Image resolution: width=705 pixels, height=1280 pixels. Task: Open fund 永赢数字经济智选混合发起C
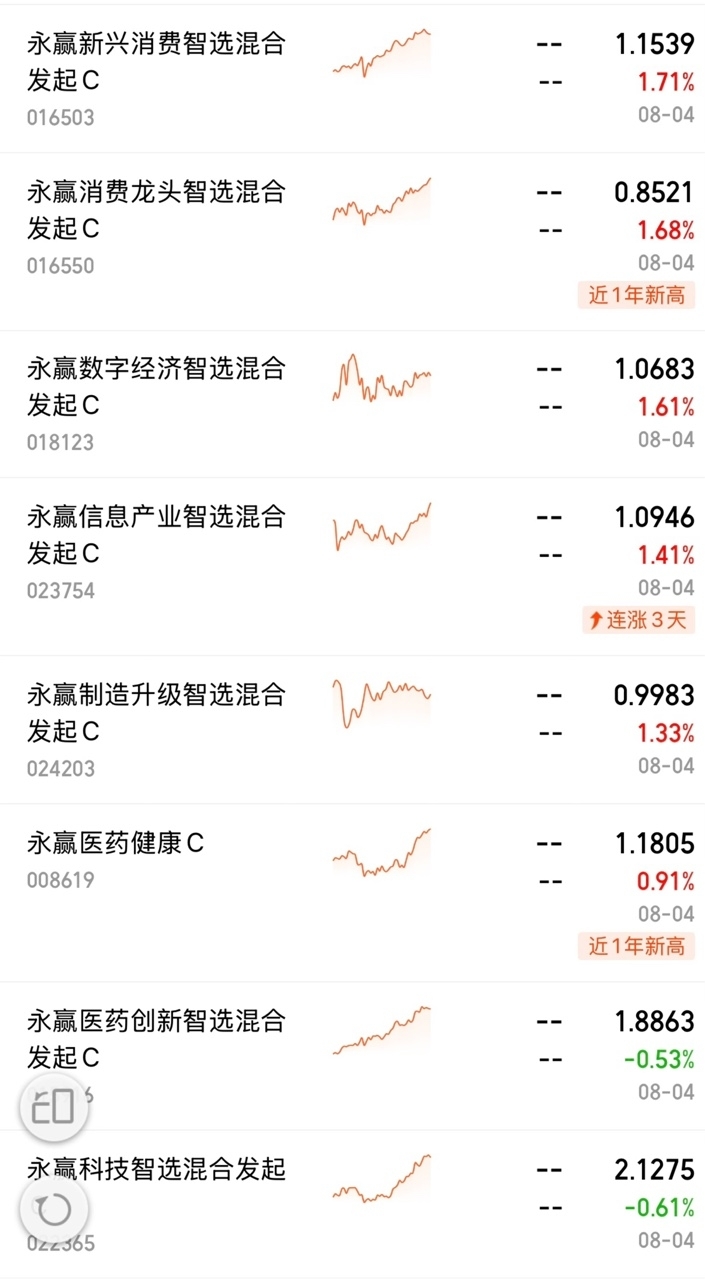tap(352, 404)
